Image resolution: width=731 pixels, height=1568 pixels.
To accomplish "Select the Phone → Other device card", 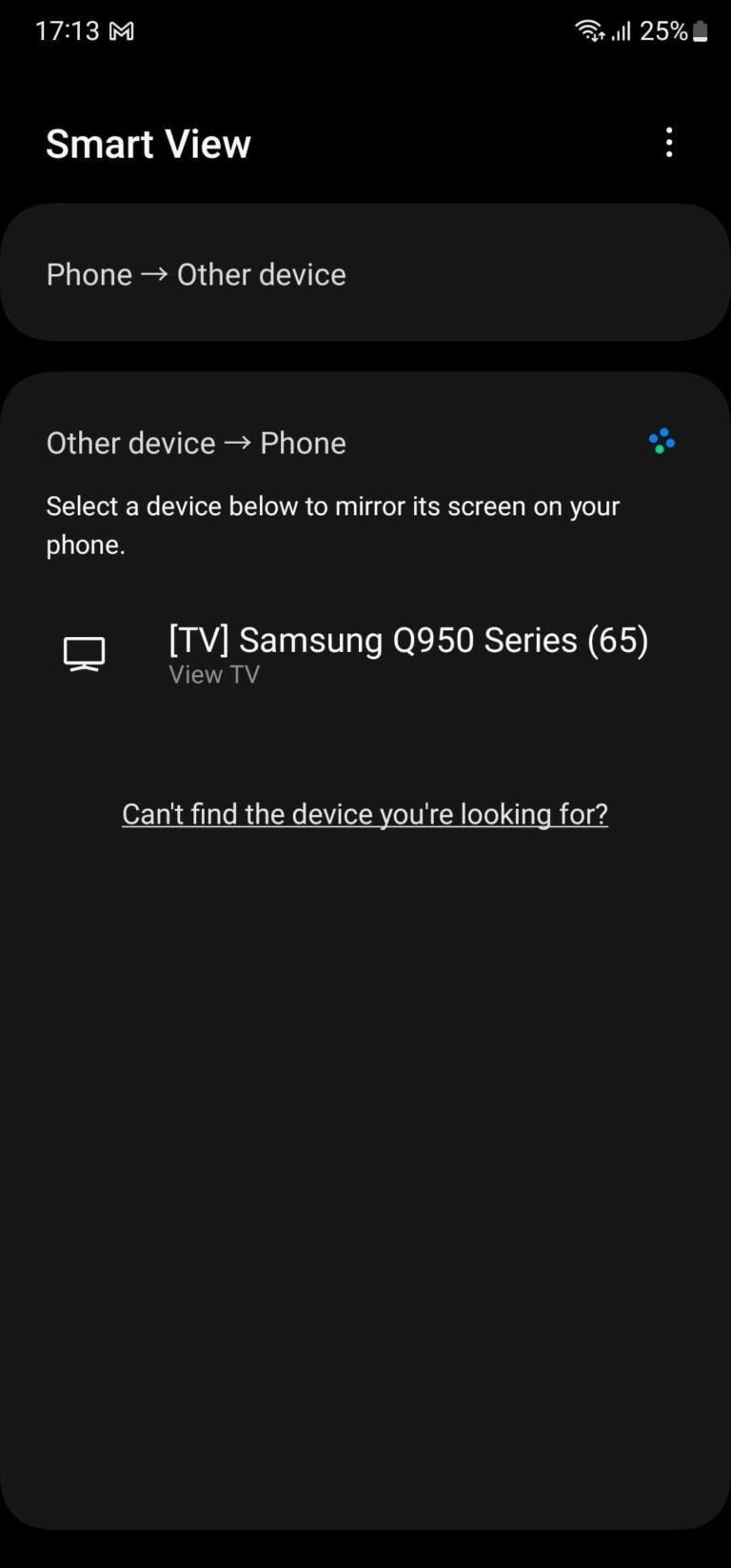I will click(x=365, y=273).
